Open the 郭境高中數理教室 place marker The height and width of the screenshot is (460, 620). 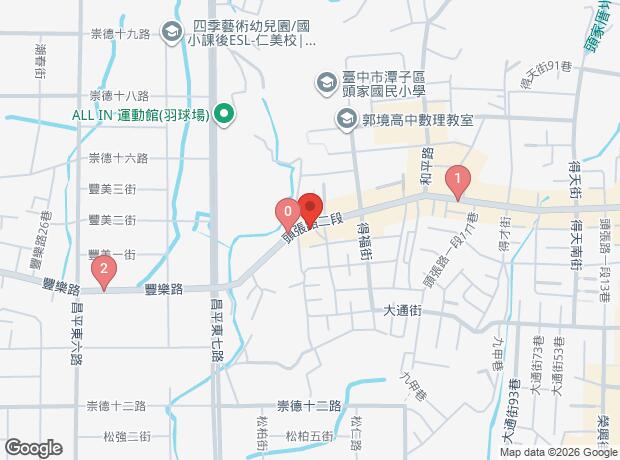point(345,120)
